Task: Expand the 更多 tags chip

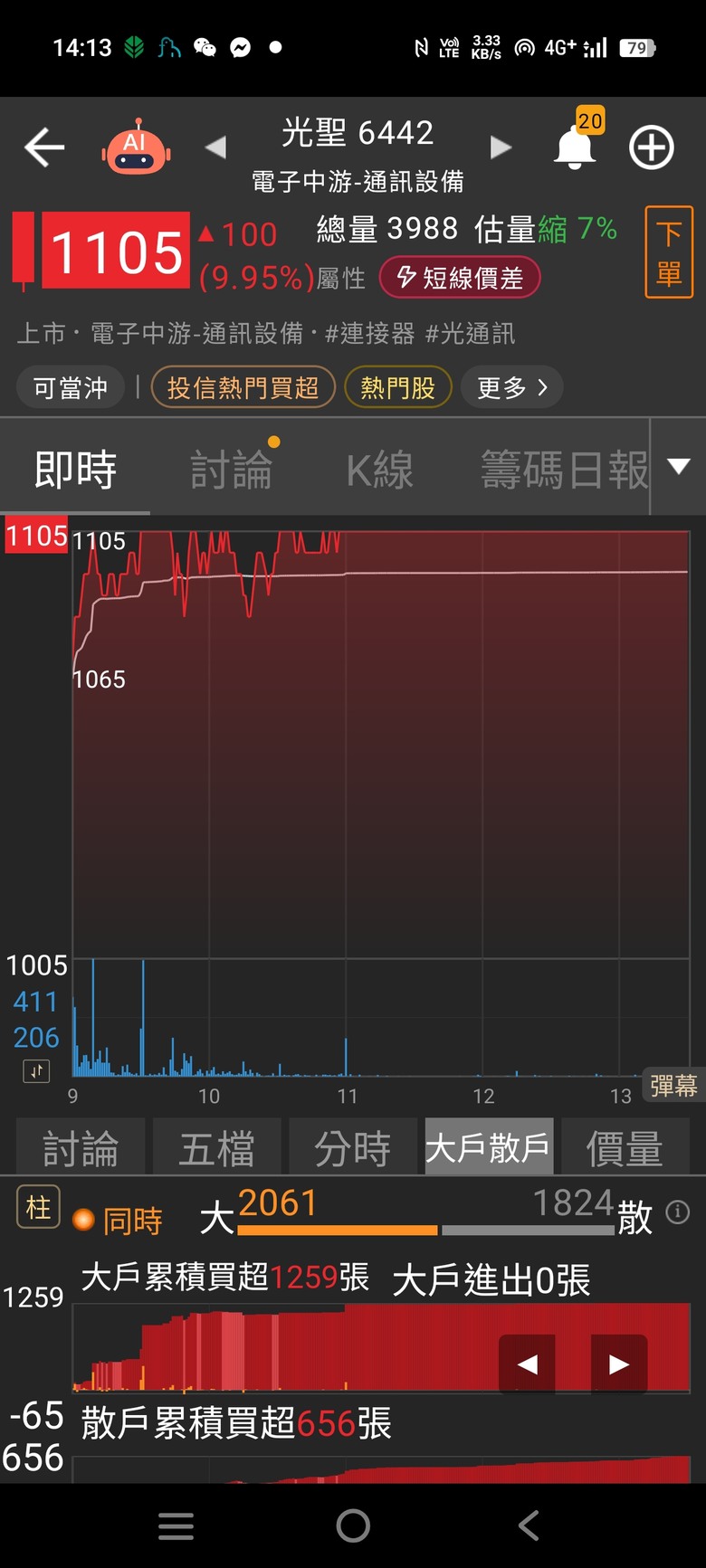Action: pyautogui.click(x=512, y=388)
